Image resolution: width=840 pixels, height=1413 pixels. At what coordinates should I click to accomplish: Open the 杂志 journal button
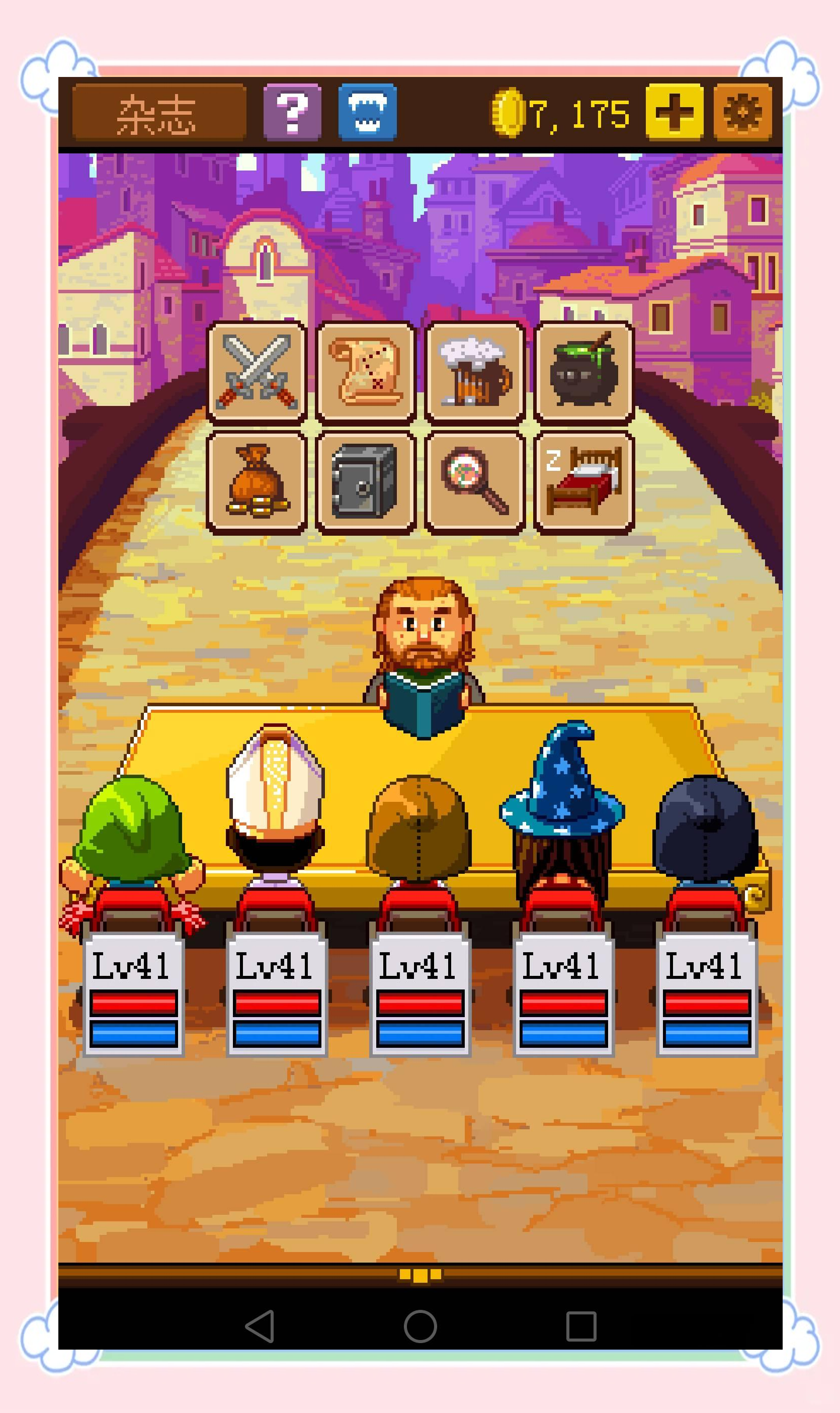pos(158,113)
